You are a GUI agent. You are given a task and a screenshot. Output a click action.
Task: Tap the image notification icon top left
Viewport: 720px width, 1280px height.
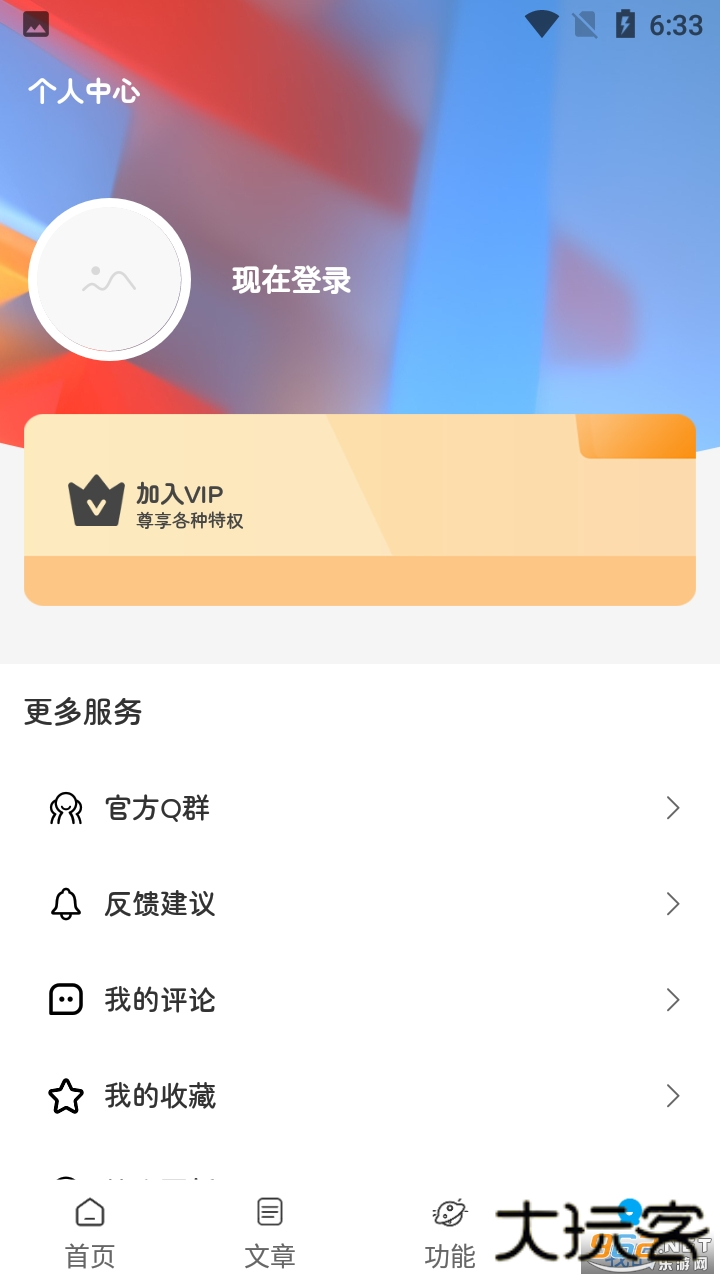point(35,24)
